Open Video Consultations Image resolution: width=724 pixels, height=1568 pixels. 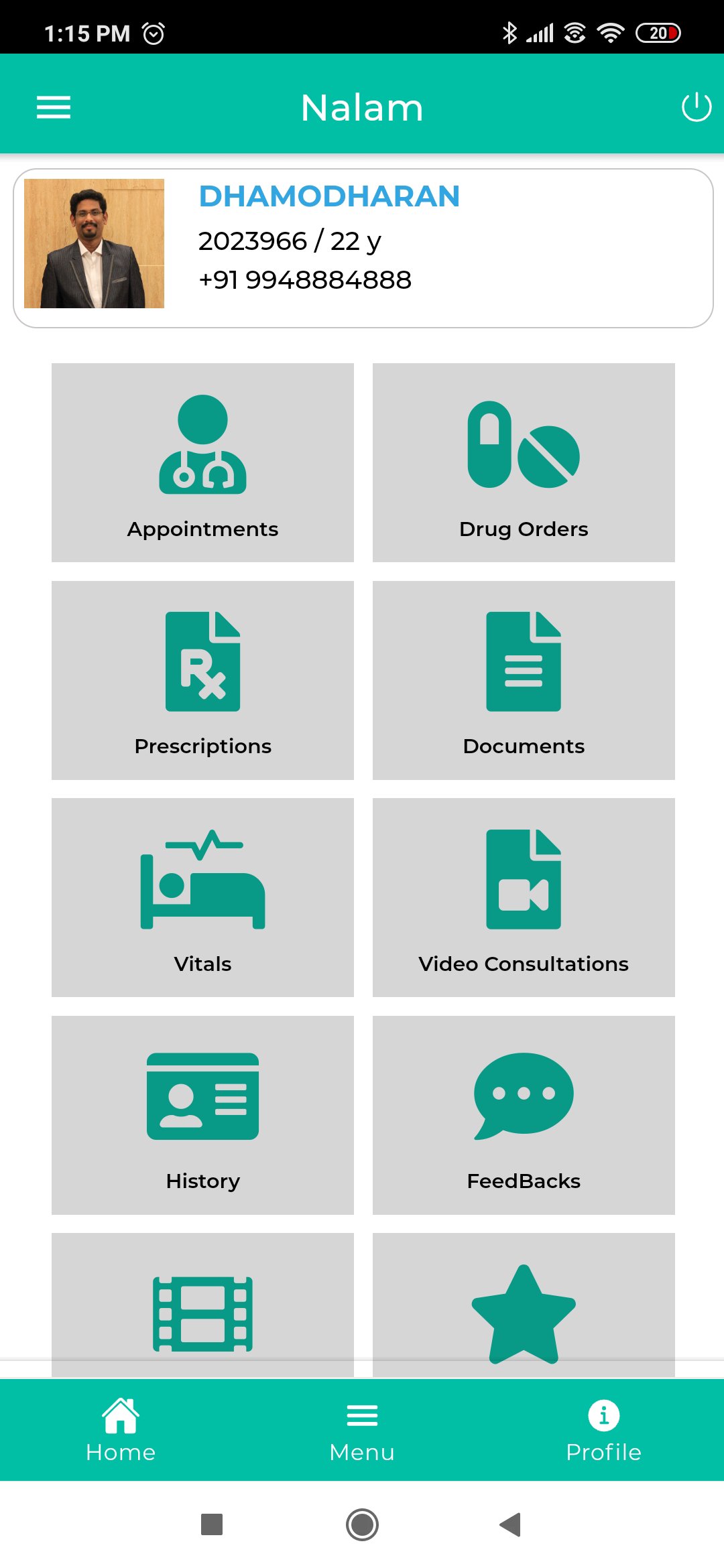(x=524, y=897)
